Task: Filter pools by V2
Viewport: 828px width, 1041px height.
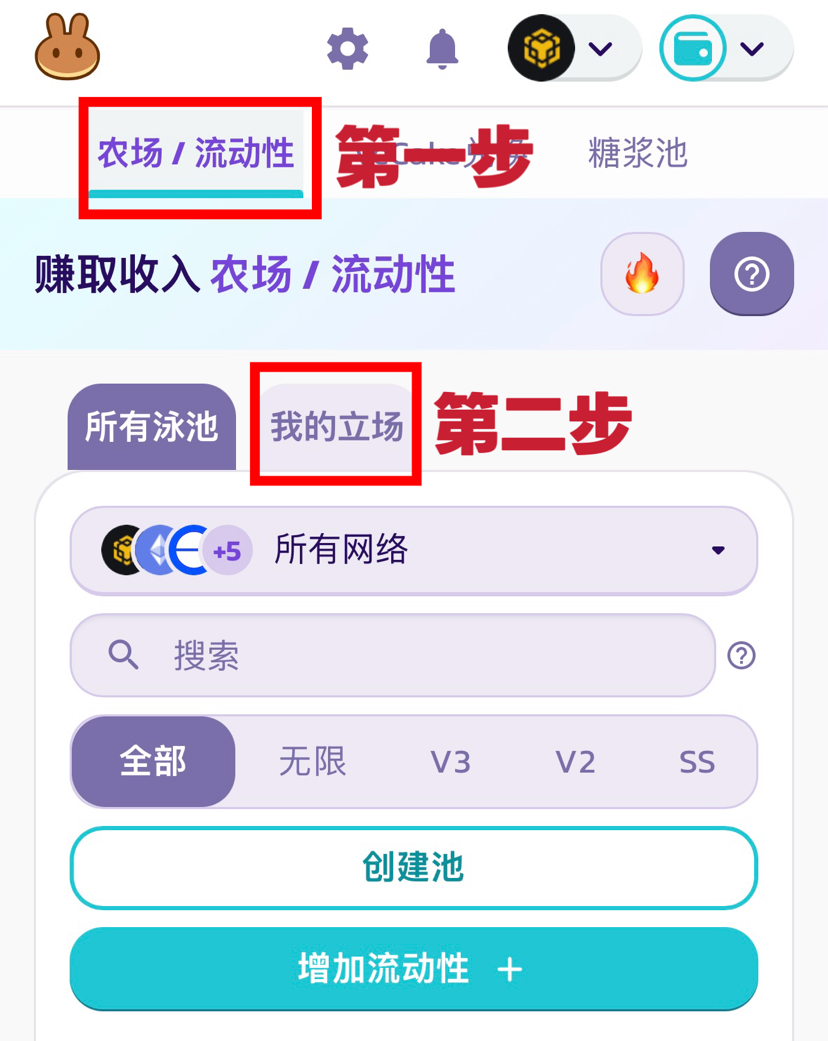Action: coord(576,762)
